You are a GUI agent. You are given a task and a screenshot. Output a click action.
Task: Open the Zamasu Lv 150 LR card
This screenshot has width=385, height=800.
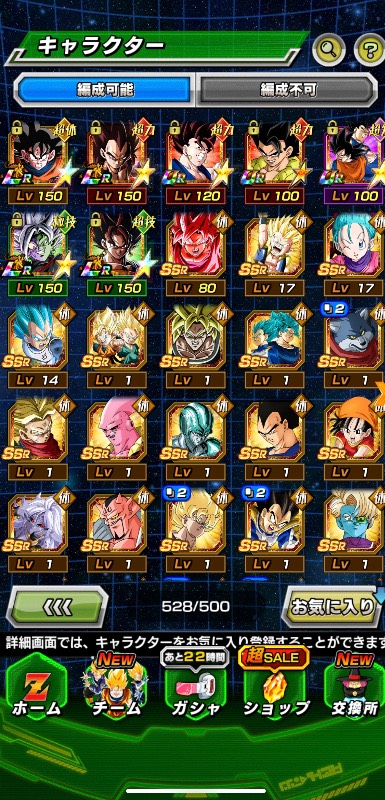tap(38, 254)
